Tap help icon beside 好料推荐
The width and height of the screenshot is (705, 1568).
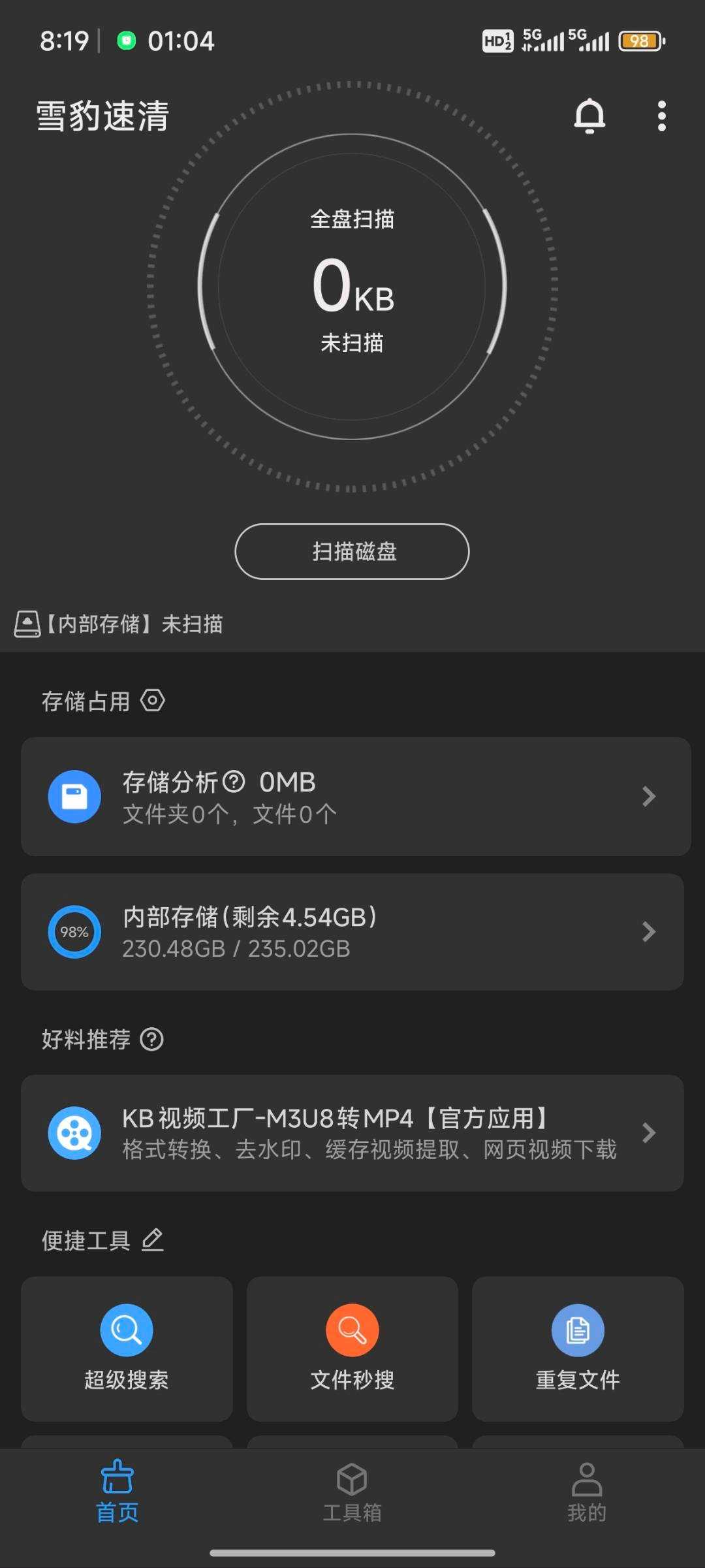(152, 1039)
